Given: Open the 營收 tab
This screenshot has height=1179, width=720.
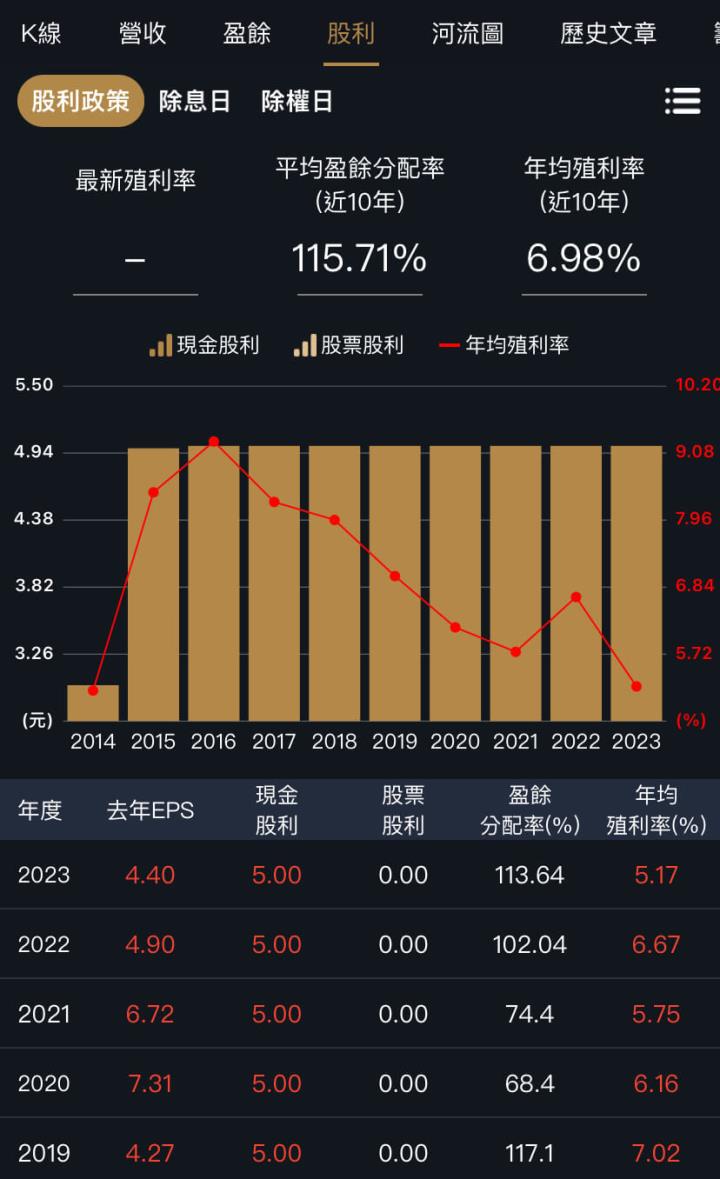Looking at the screenshot, I should (x=140, y=33).
